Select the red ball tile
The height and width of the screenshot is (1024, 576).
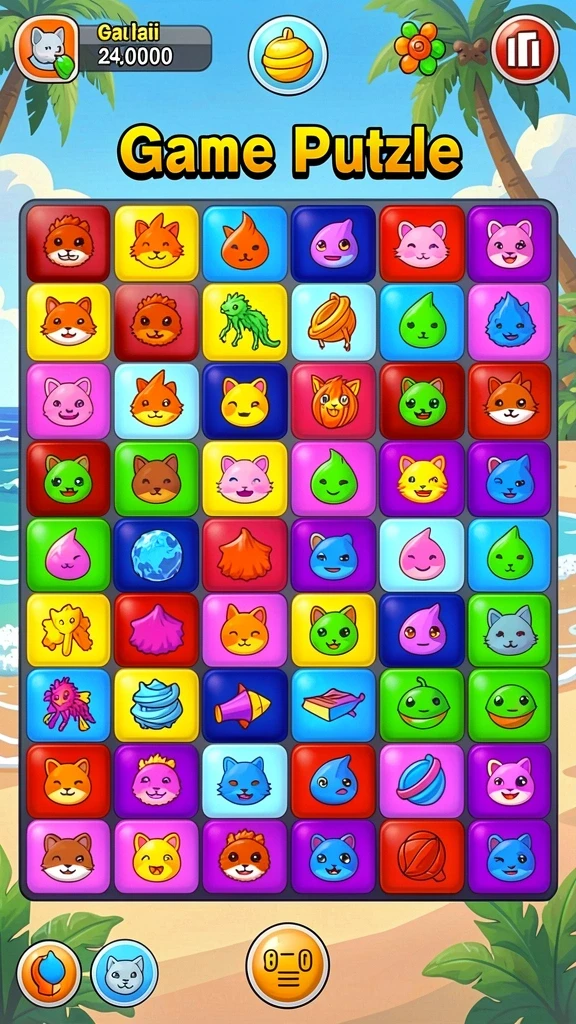click(422, 857)
